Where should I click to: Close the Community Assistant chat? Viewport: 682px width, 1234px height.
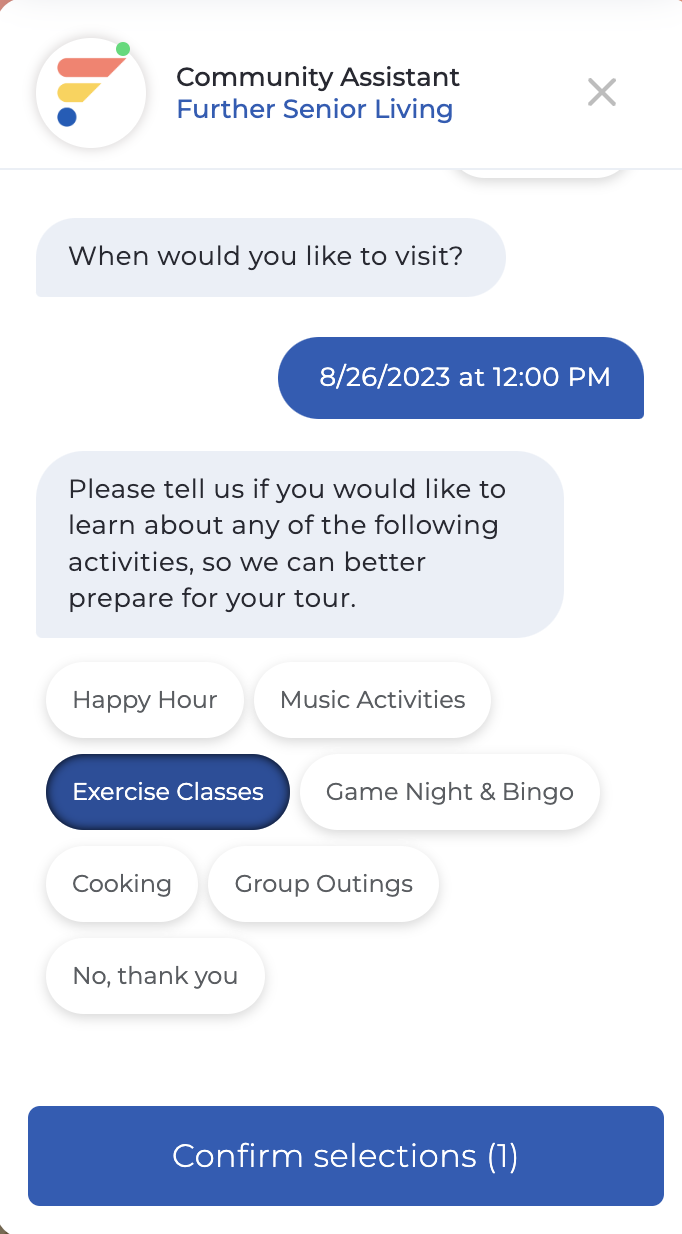[601, 93]
